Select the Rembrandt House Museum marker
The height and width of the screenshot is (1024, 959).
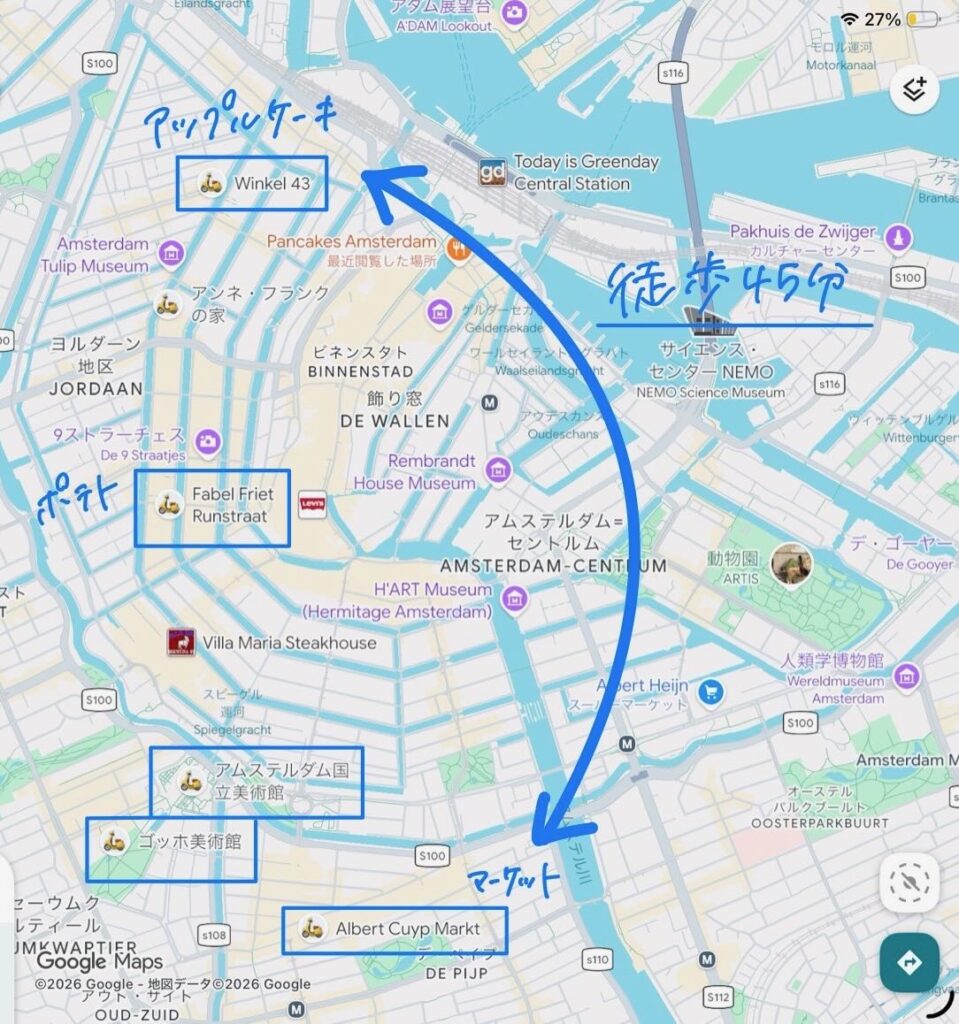click(498, 470)
